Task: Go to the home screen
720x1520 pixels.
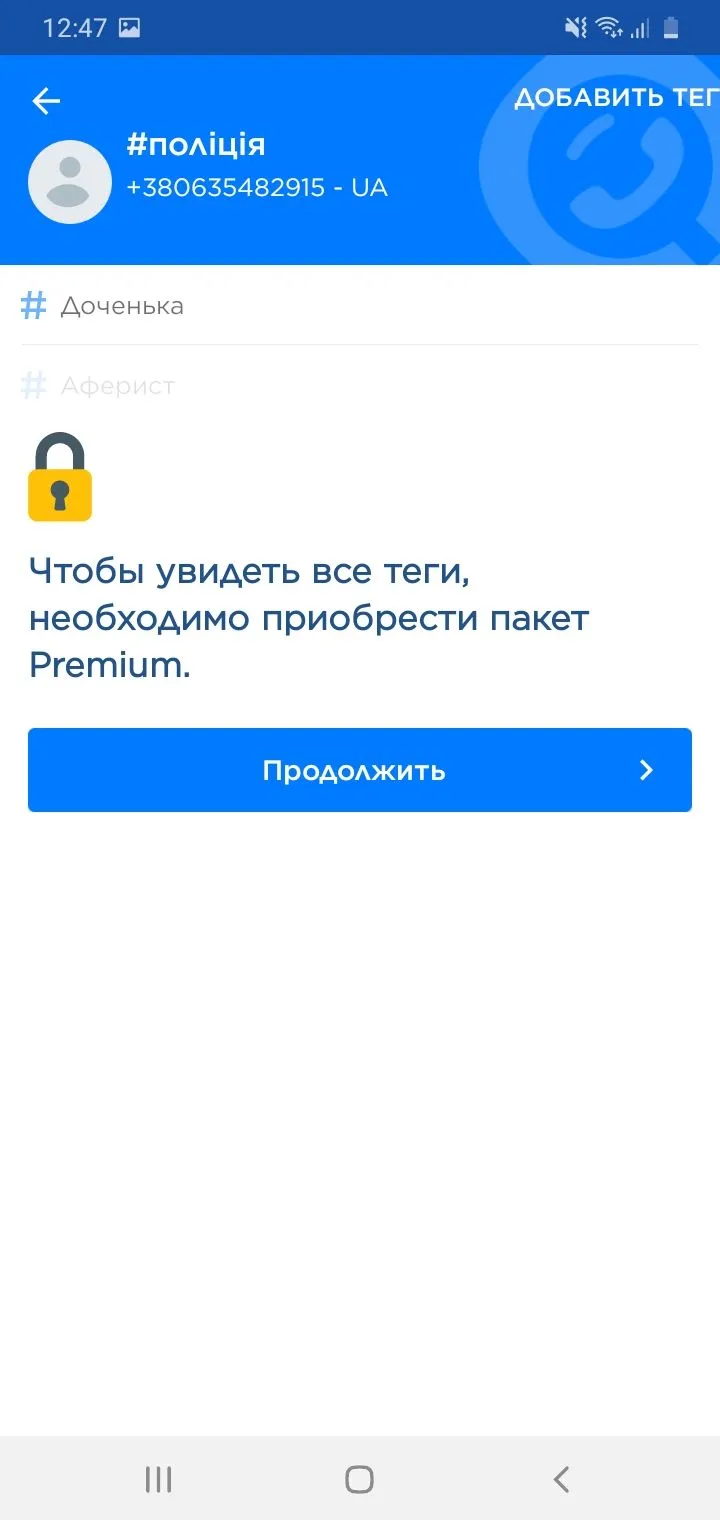Action: pos(359,1479)
